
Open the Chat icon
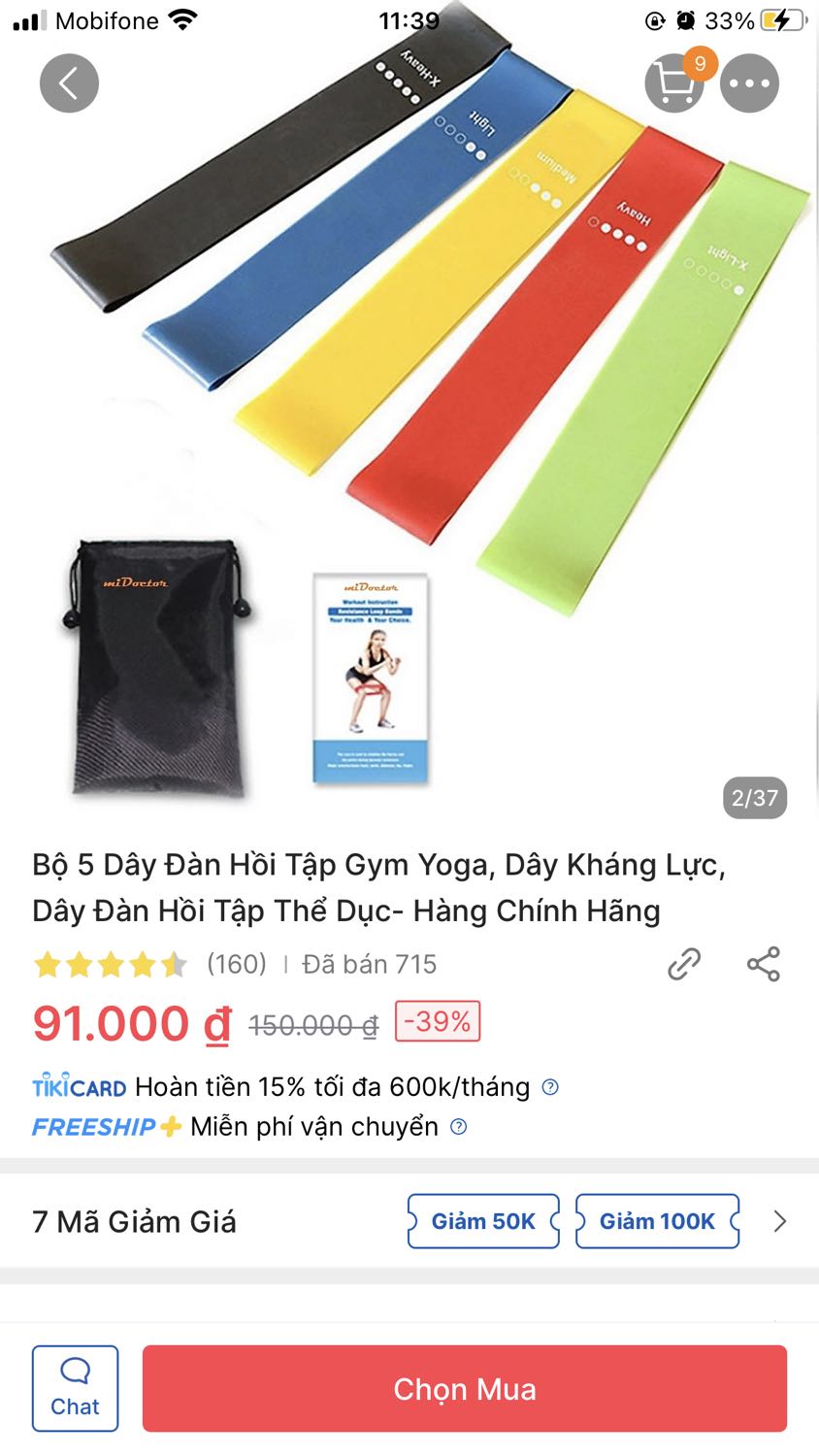click(x=75, y=1386)
